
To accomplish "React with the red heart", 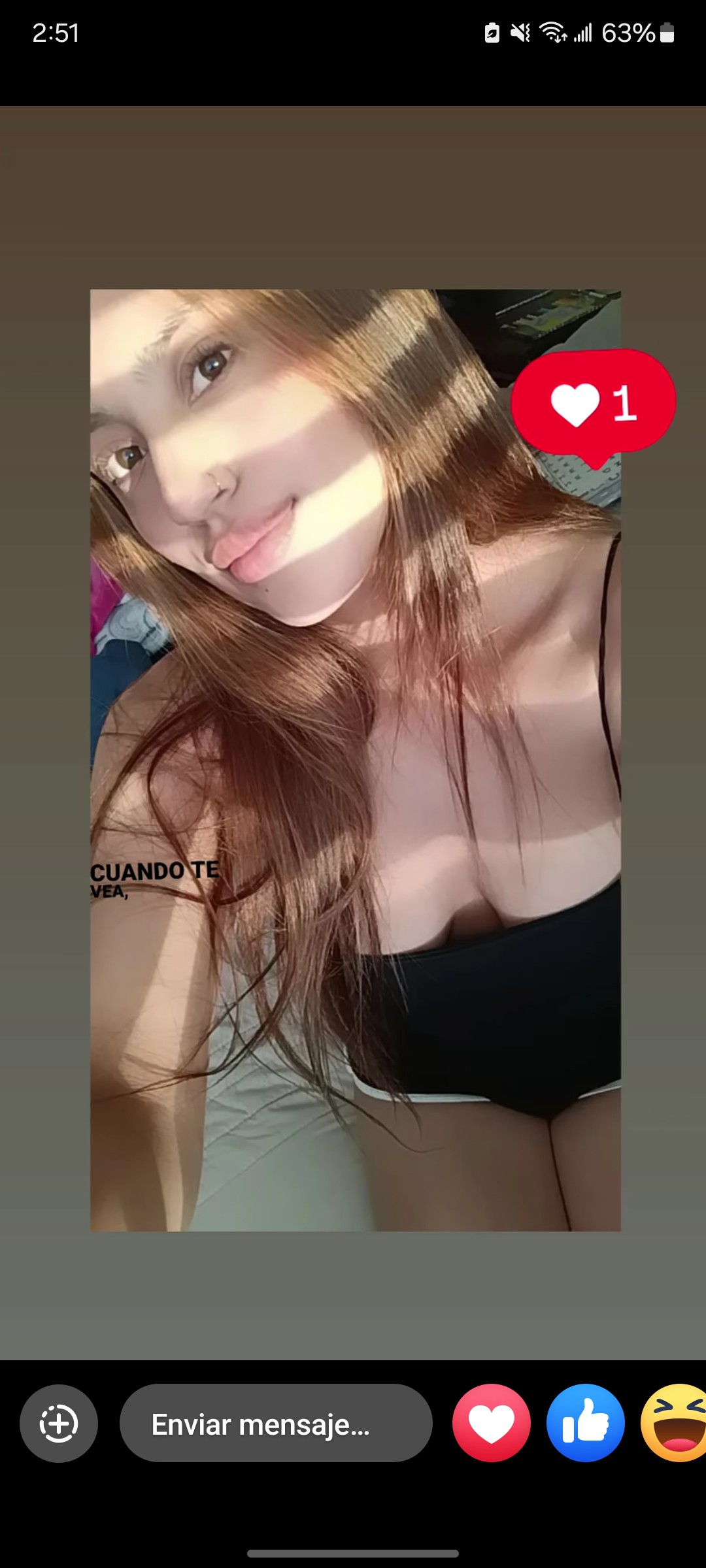I will [492, 1423].
